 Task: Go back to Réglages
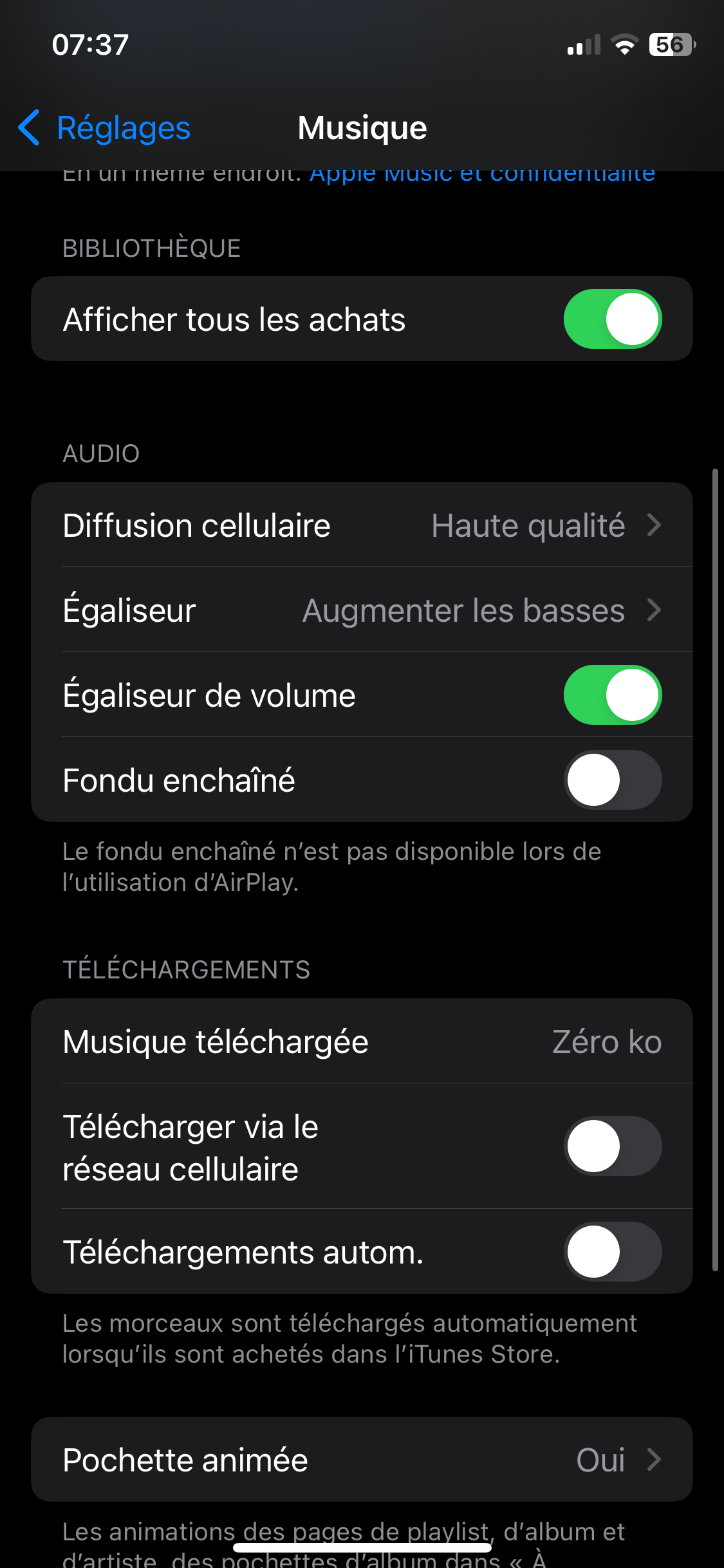click(104, 127)
